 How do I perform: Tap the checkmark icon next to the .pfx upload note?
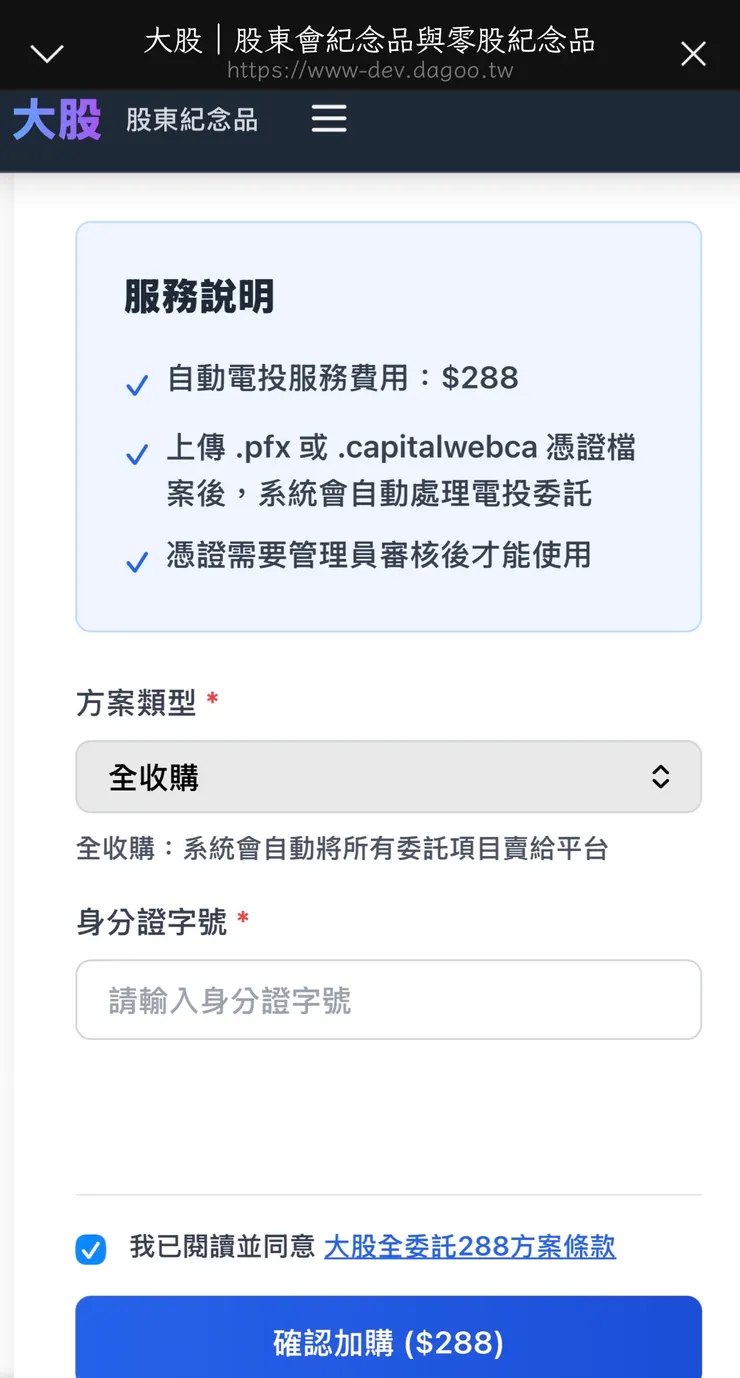(x=136, y=456)
